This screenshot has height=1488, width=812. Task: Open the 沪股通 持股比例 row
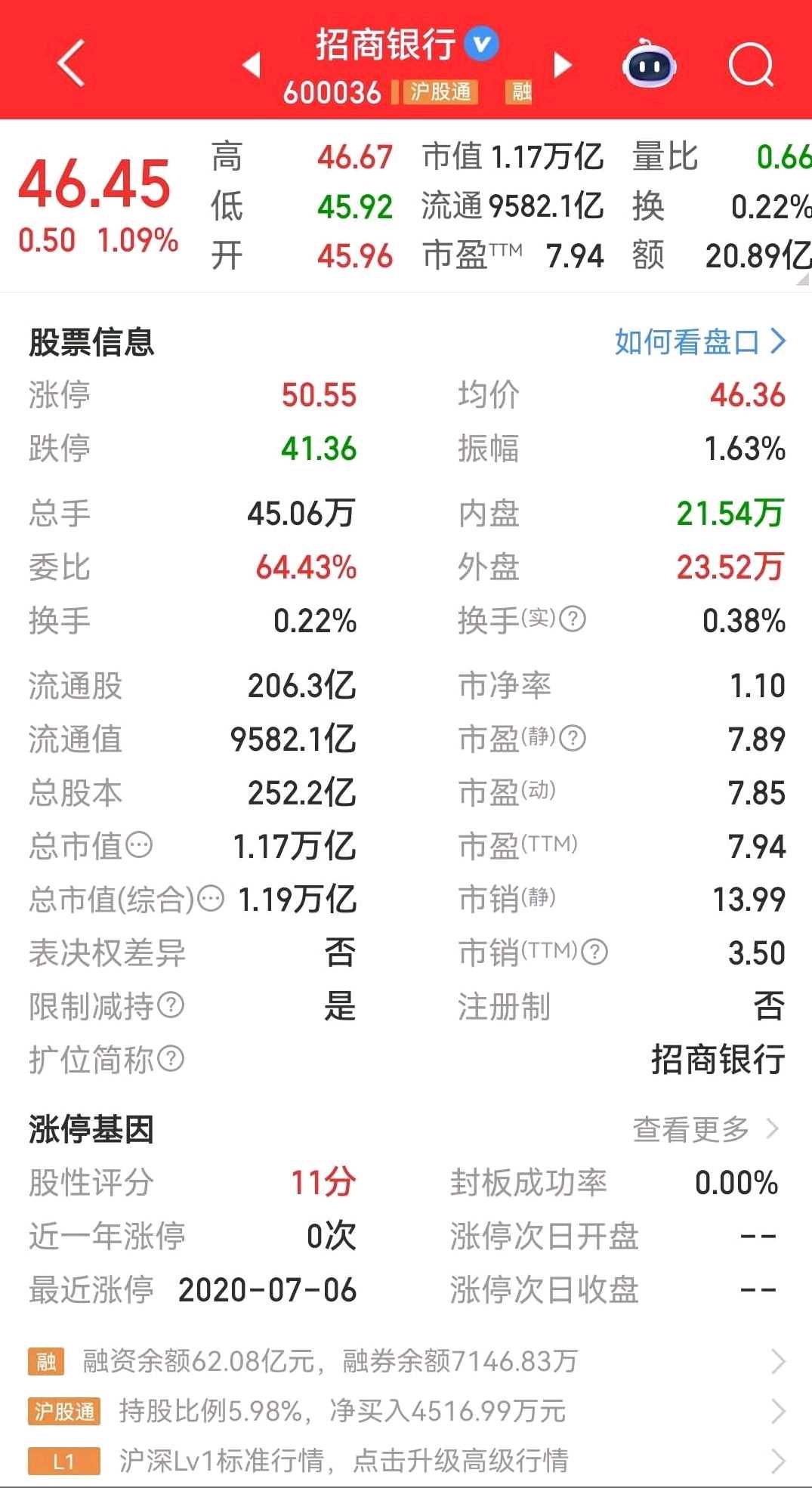pos(406,1411)
